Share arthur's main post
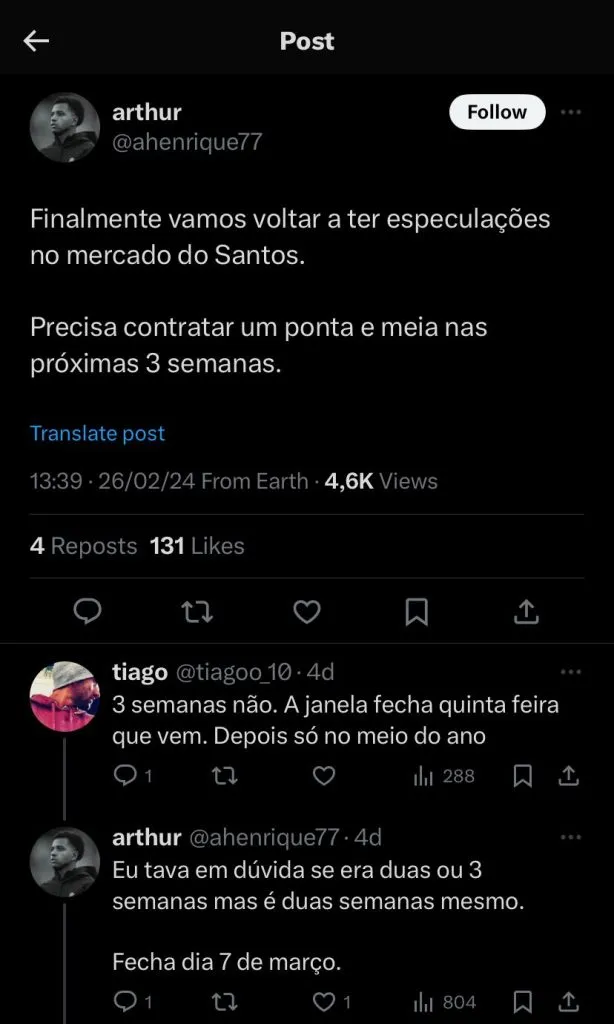 coord(527,611)
